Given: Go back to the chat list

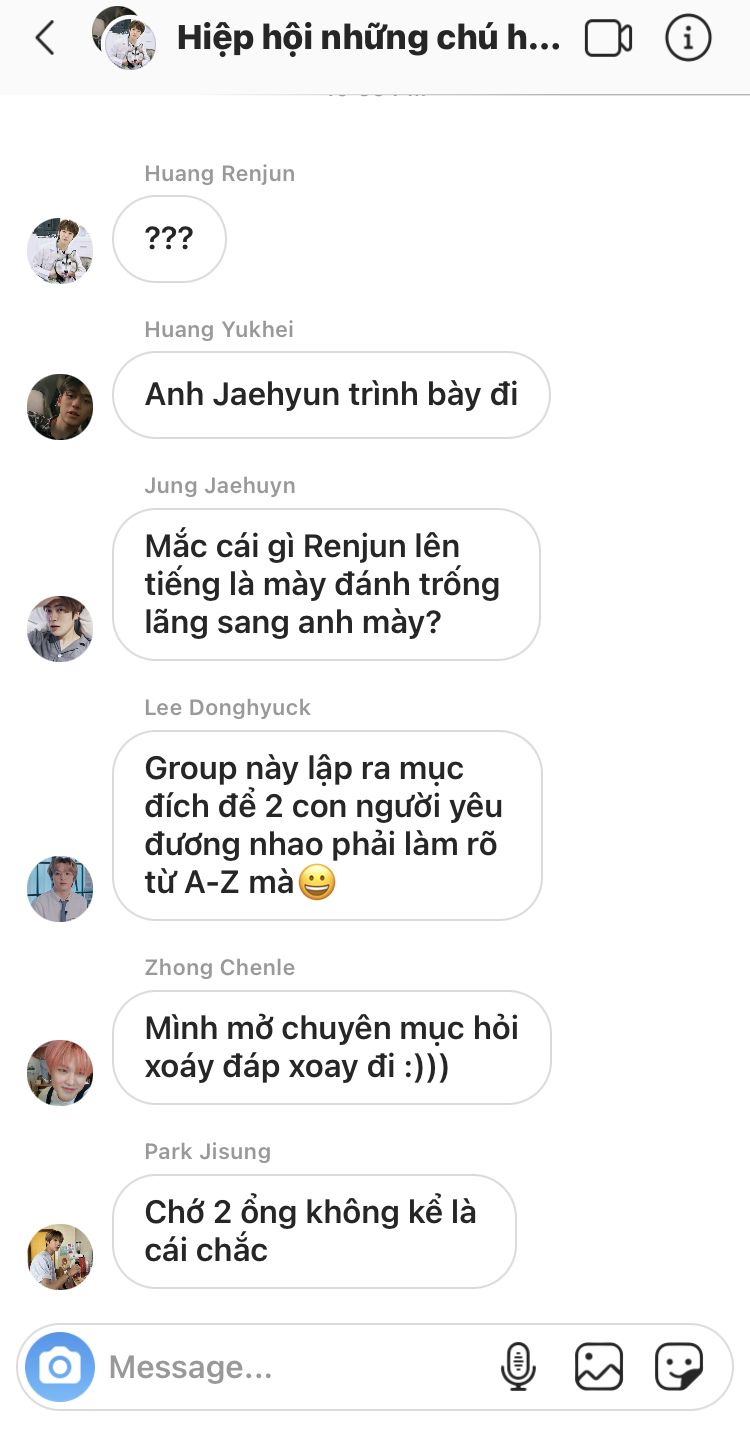Looking at the screenshot, I should pos(44,39).
